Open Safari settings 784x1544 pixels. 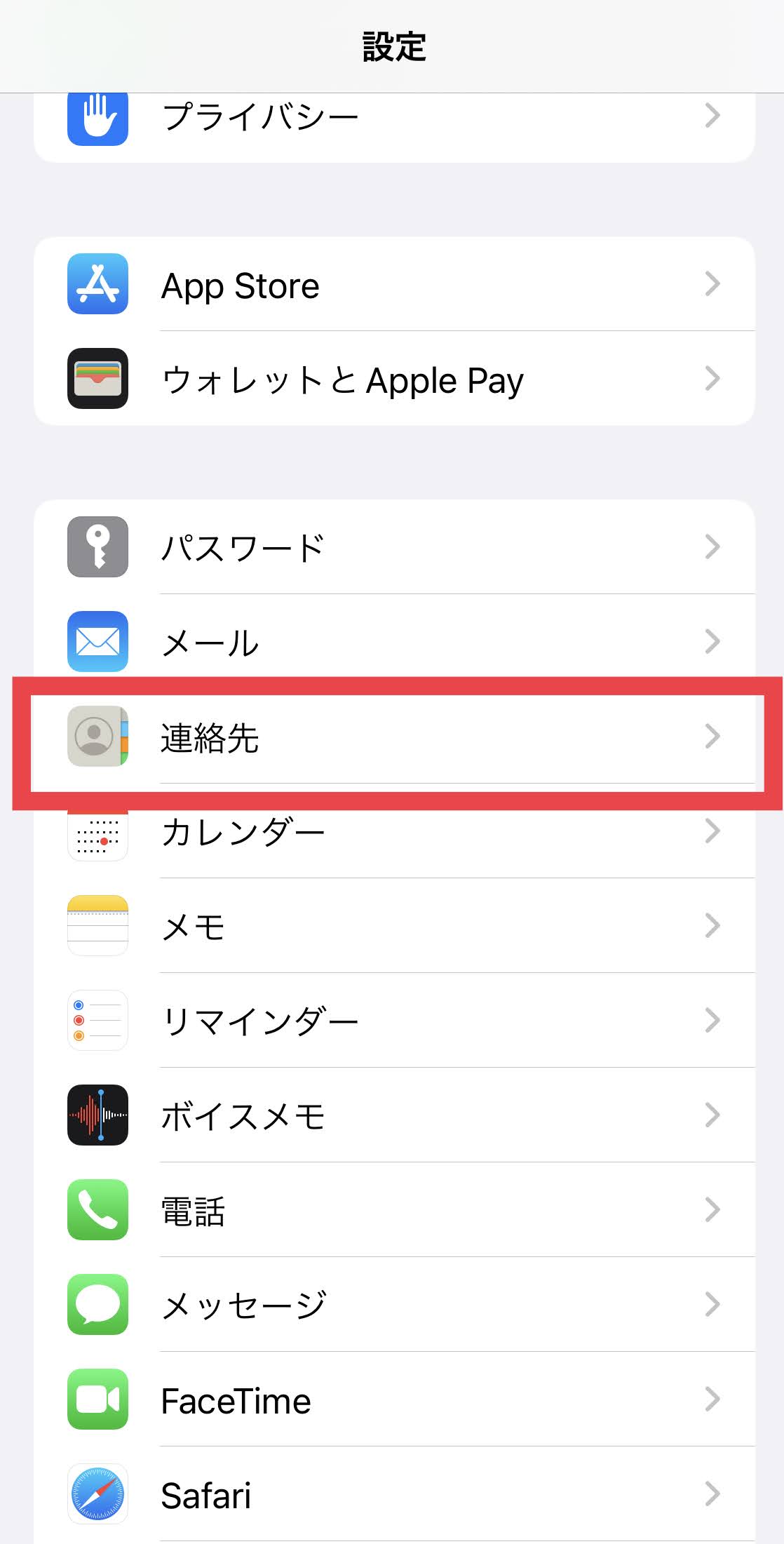coord(393,1495)
